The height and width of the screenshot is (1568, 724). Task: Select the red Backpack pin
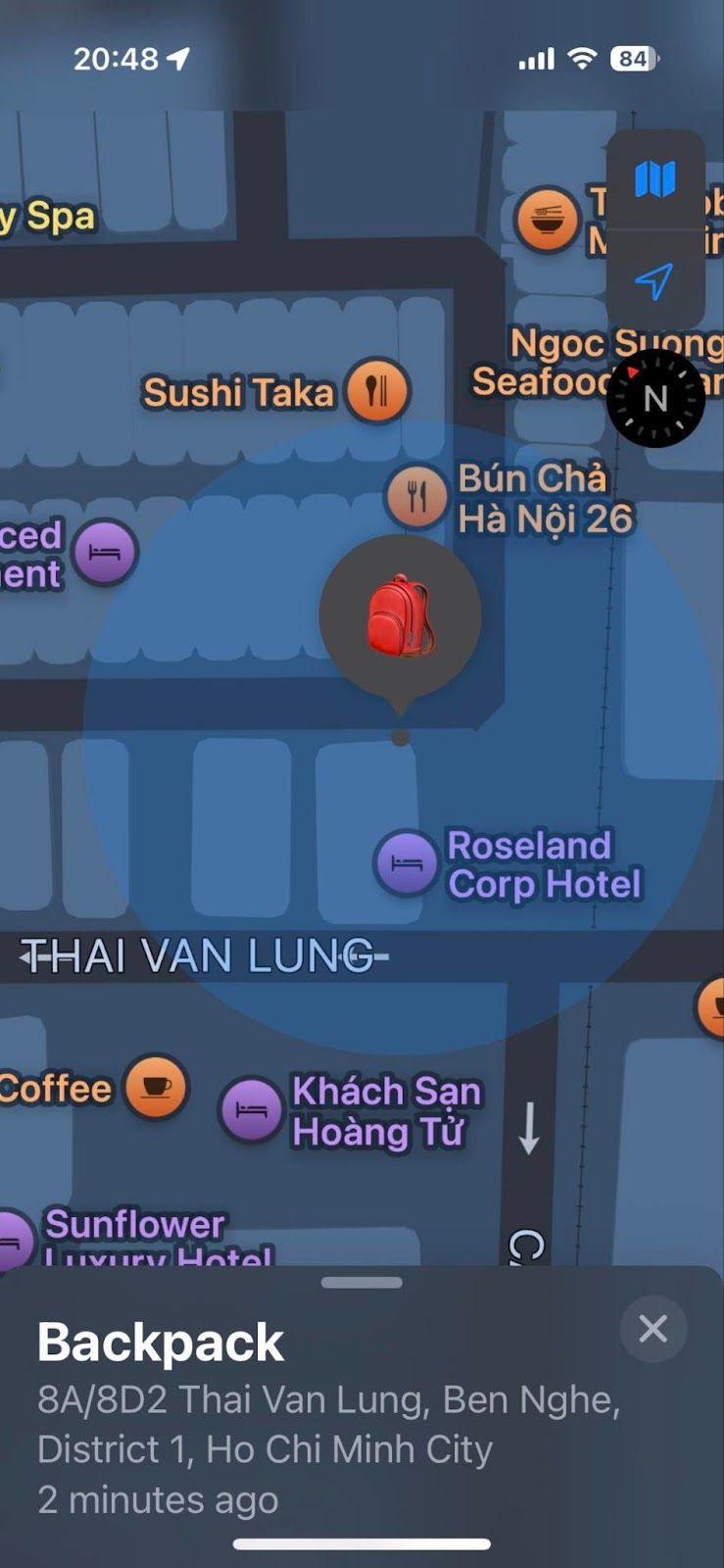click(400, 615)
